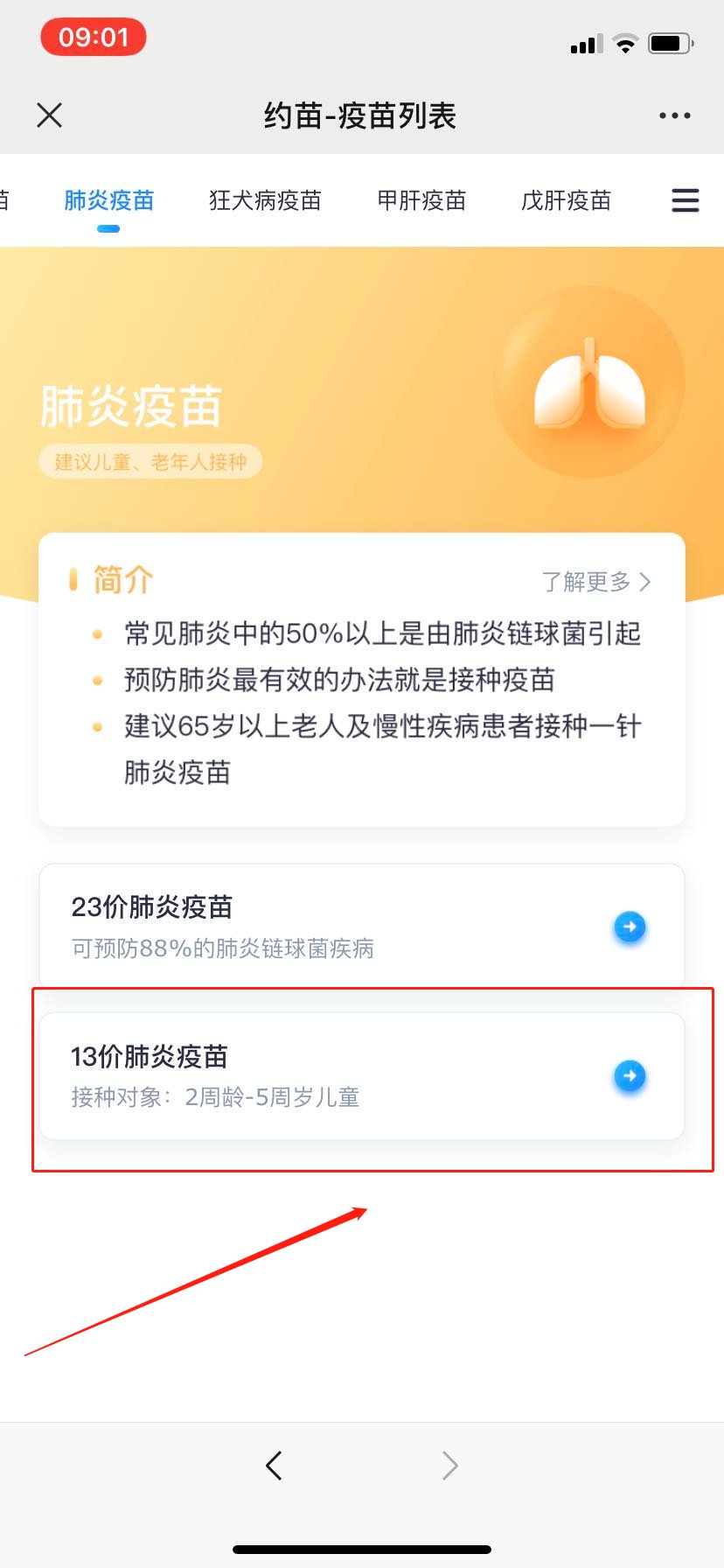The width and height of the screenshot is (724, 1568).
Task: Open the 23价肺炎疫苗 card
Action: [361, 927]
